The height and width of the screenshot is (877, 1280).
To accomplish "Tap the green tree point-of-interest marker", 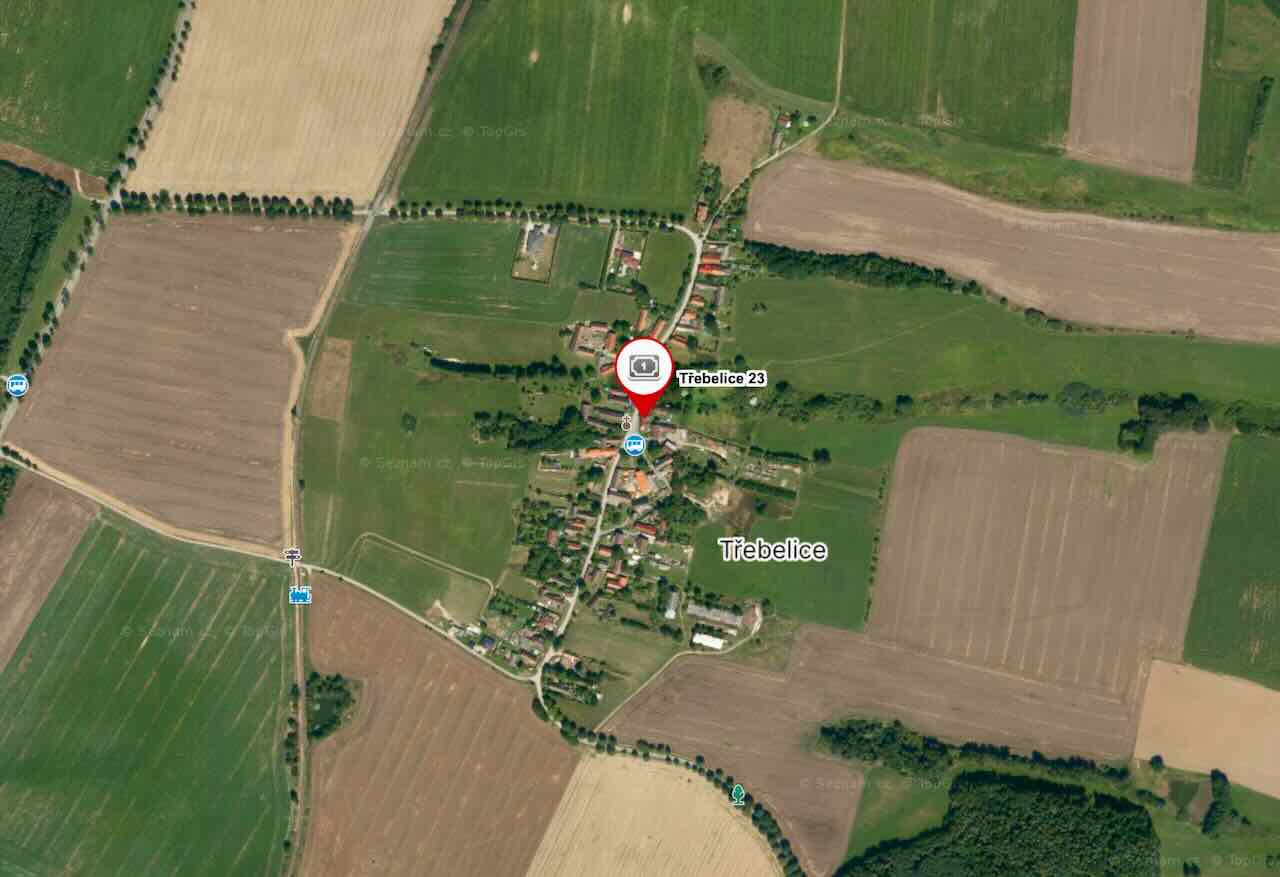I will tap(738, 794).
